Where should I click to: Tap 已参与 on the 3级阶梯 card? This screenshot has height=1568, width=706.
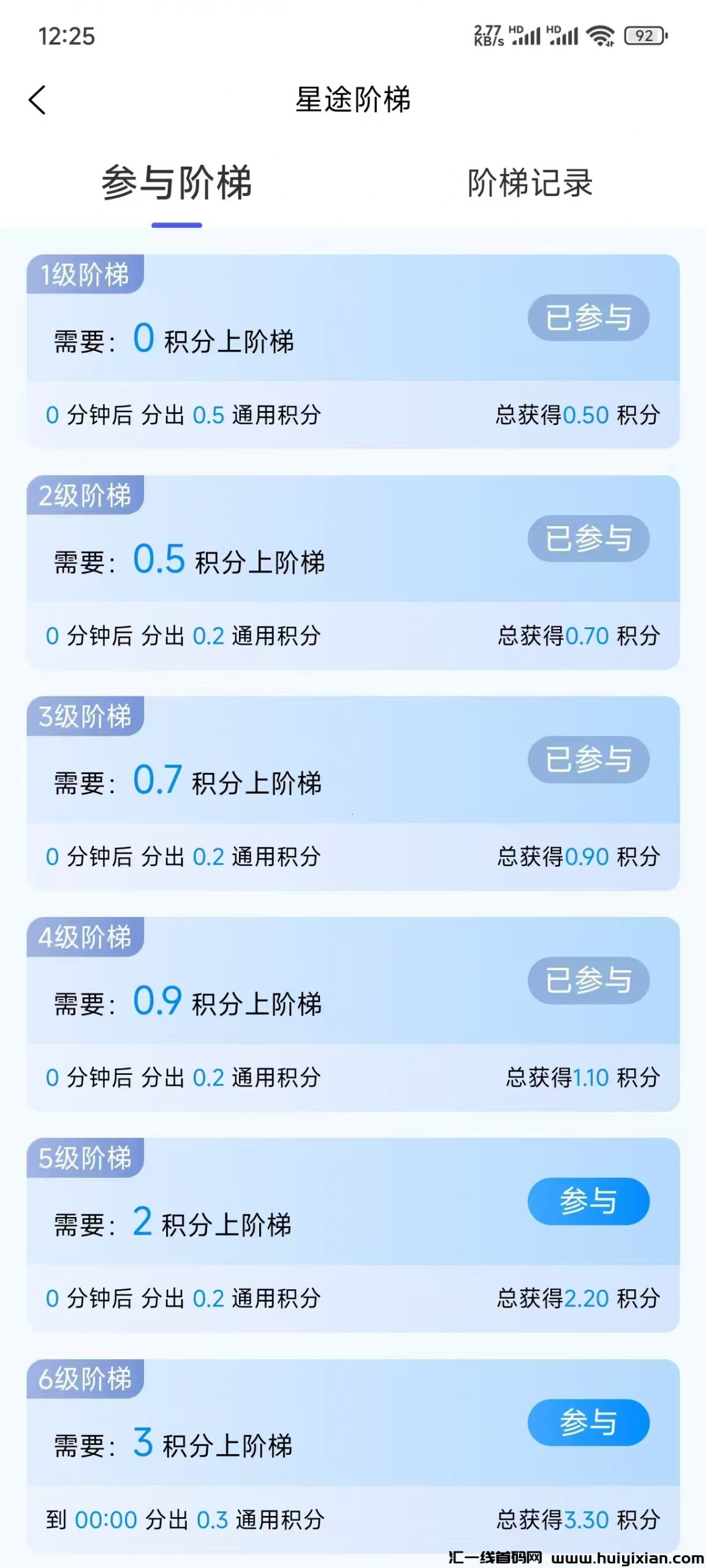point(588,759)
